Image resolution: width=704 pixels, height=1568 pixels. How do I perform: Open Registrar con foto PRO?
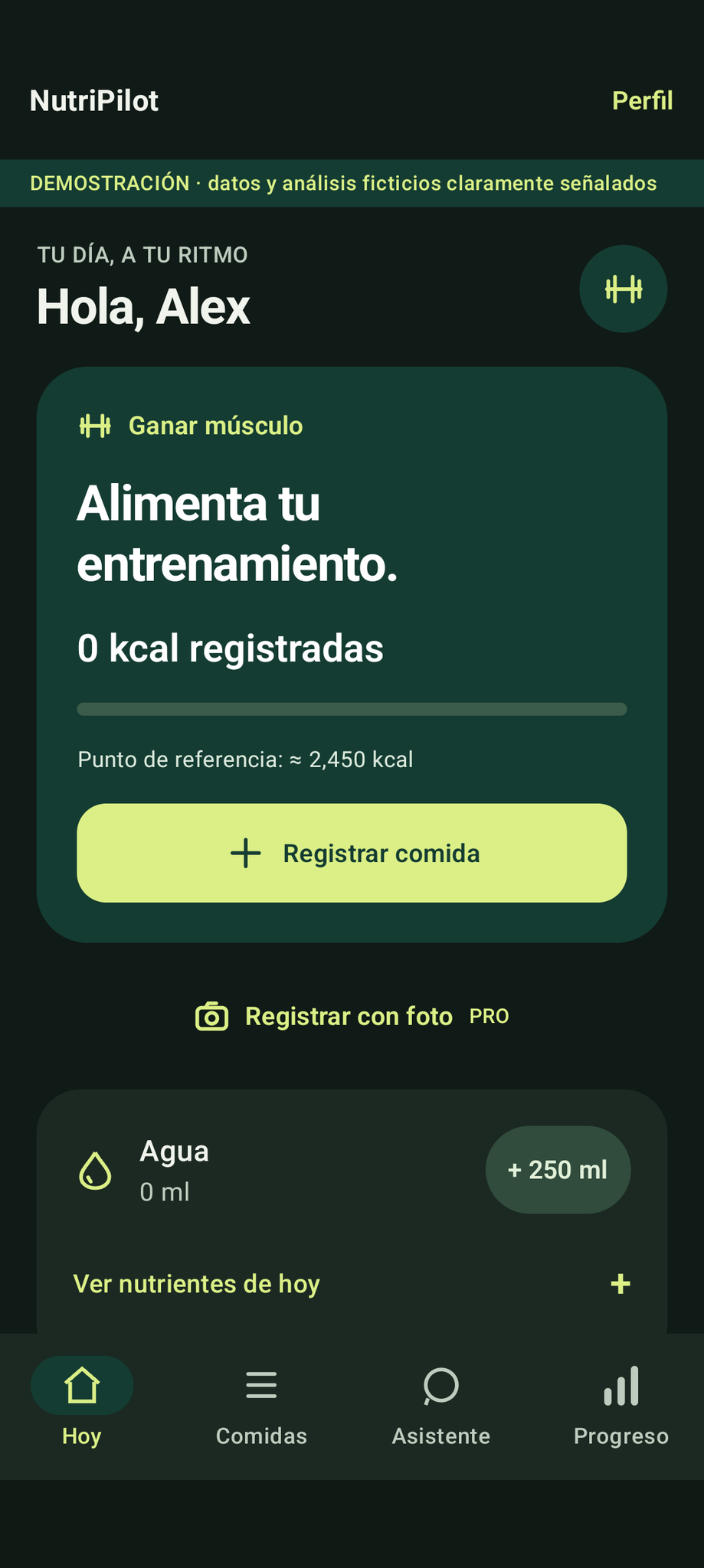click(352, 1016)
